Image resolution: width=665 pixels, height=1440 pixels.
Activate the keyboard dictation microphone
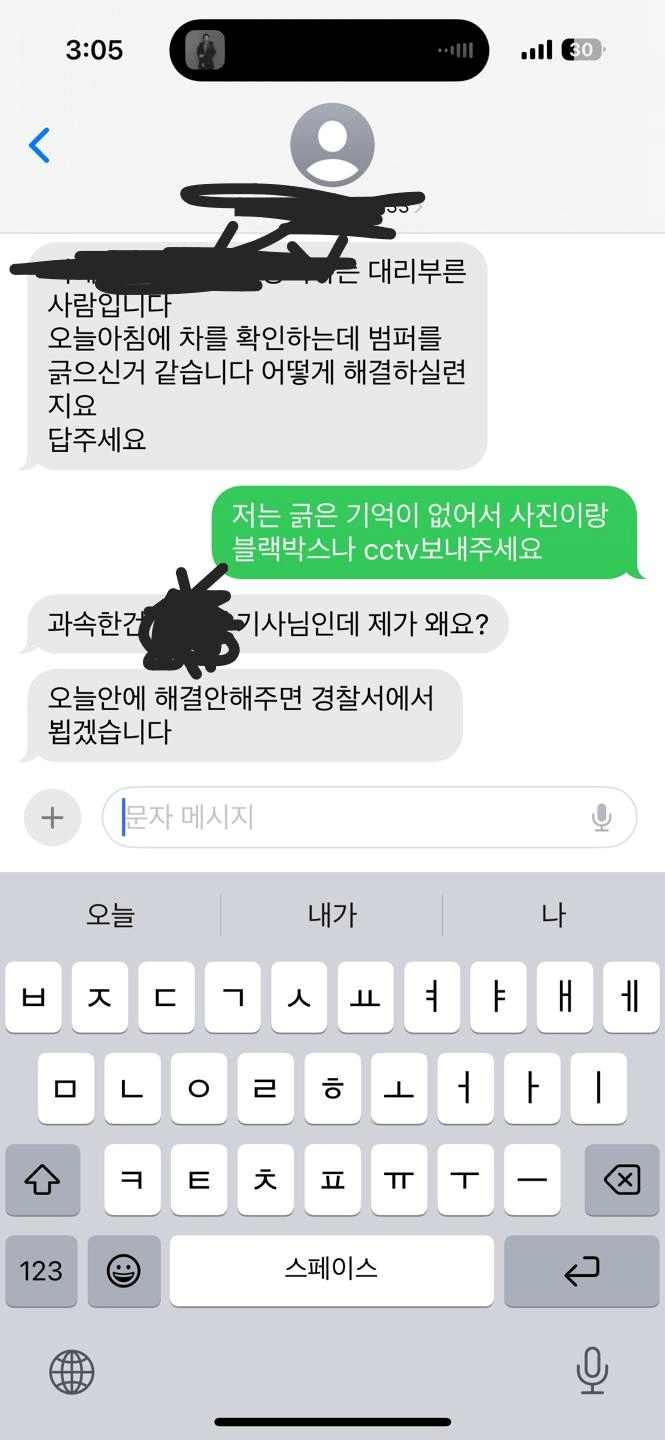[x=592, y=1370]
